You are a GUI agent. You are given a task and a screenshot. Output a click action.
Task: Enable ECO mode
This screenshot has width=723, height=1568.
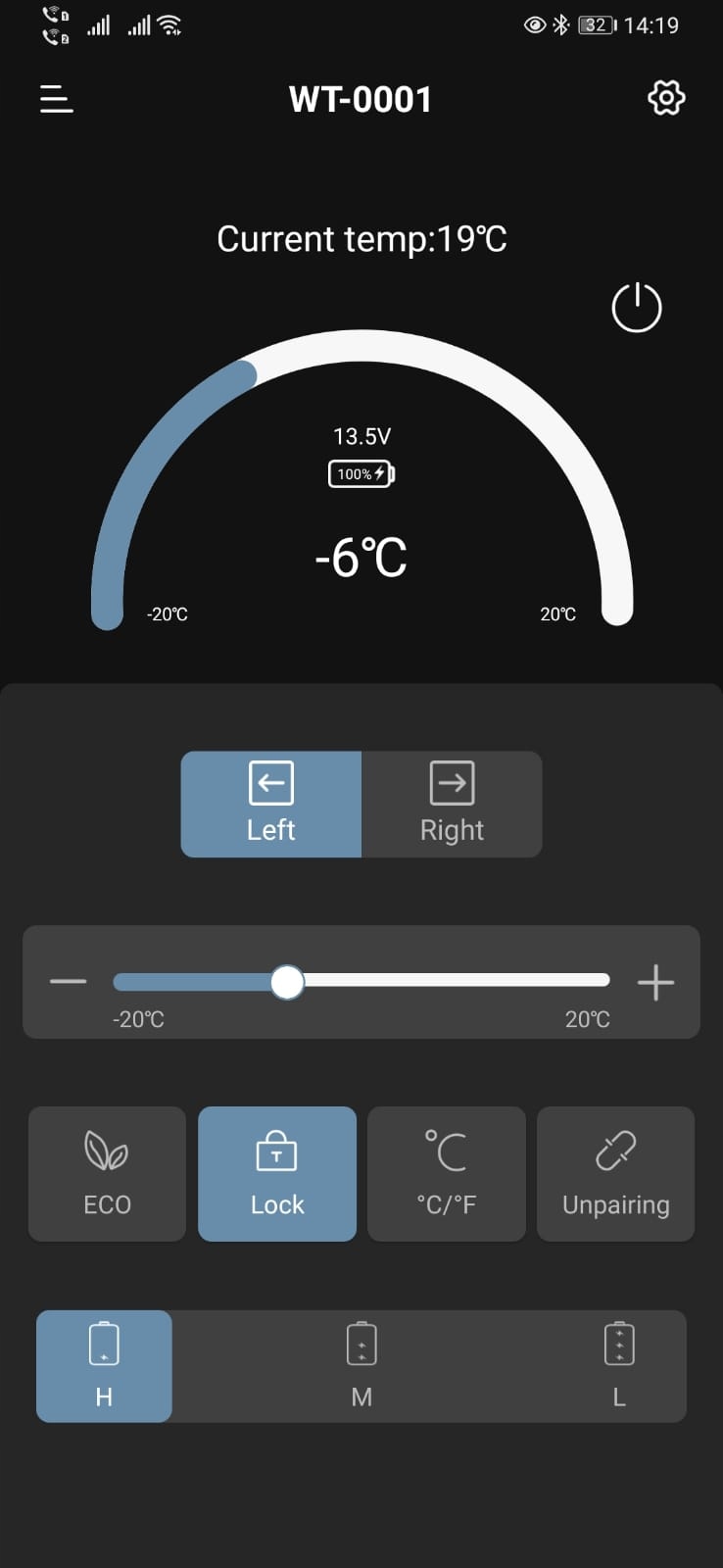pos(107,1174)
